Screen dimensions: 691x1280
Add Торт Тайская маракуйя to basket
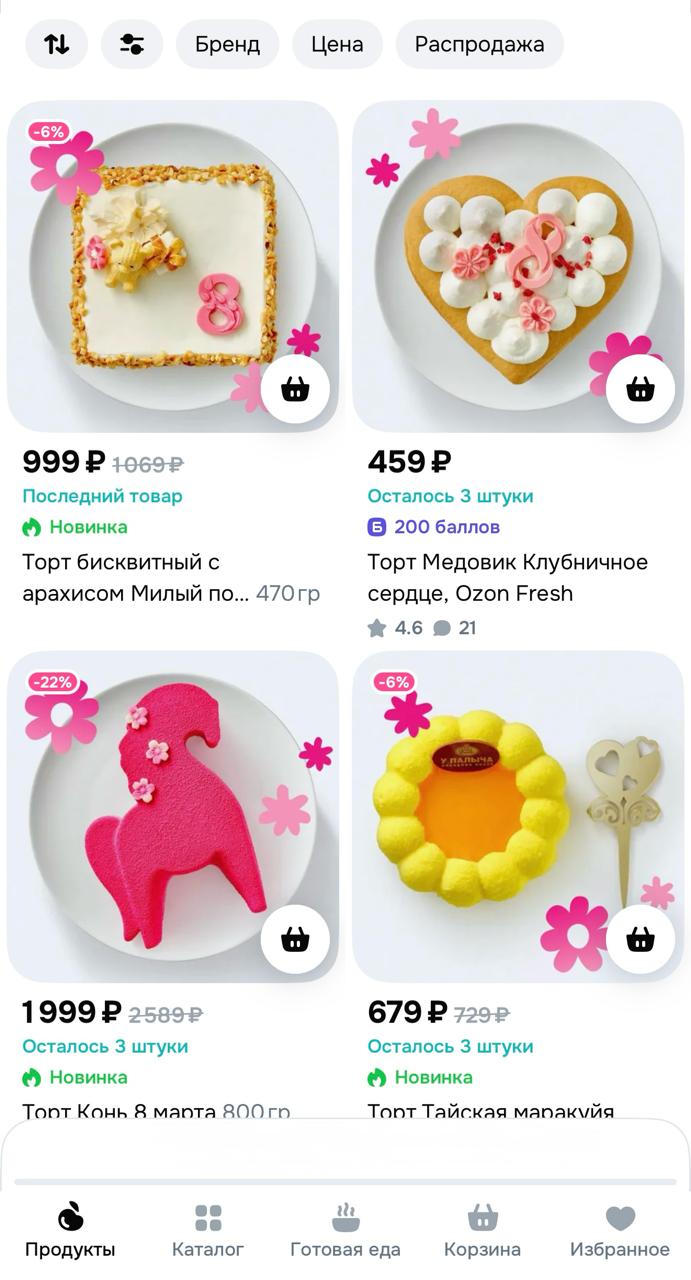[x=639, y=939]
